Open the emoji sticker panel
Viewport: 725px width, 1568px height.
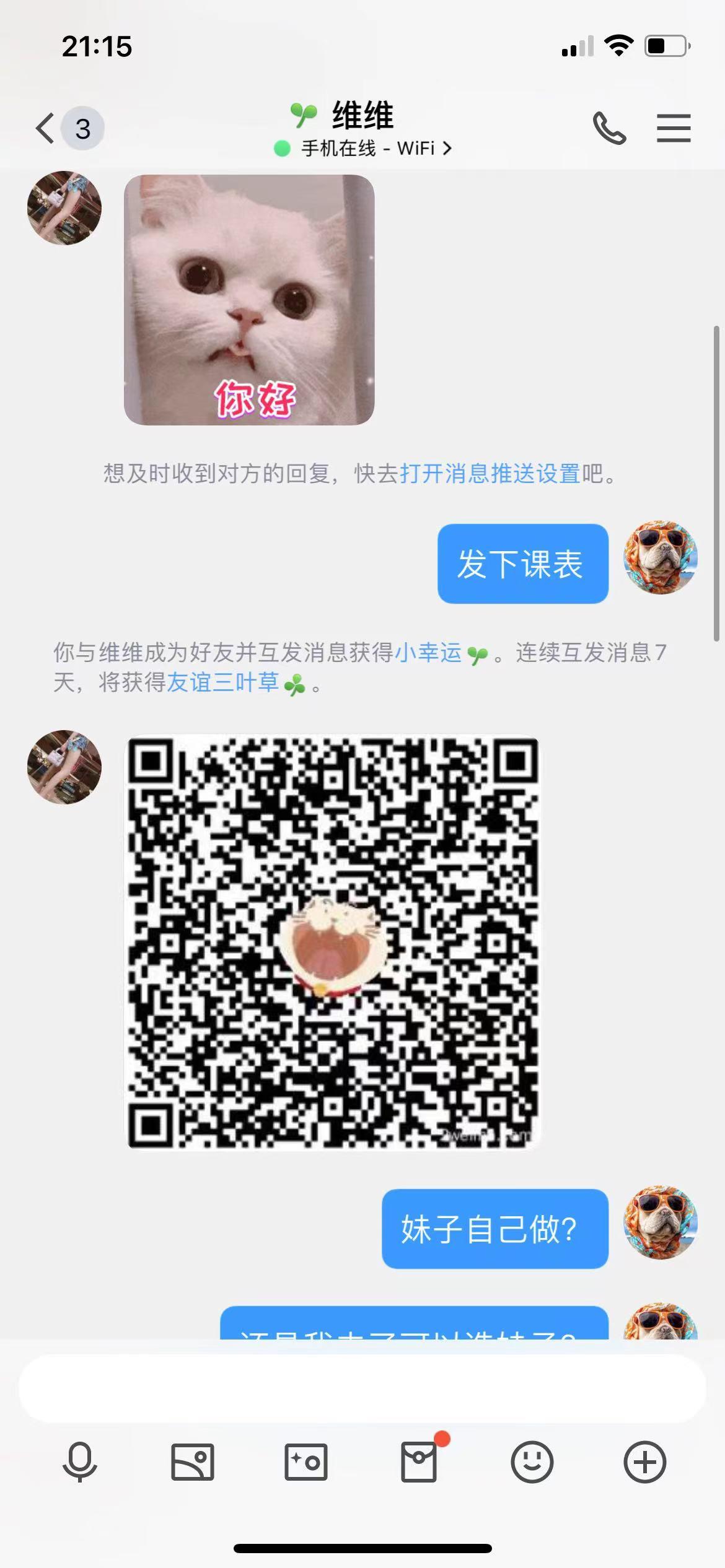[x=532, y=1462]
